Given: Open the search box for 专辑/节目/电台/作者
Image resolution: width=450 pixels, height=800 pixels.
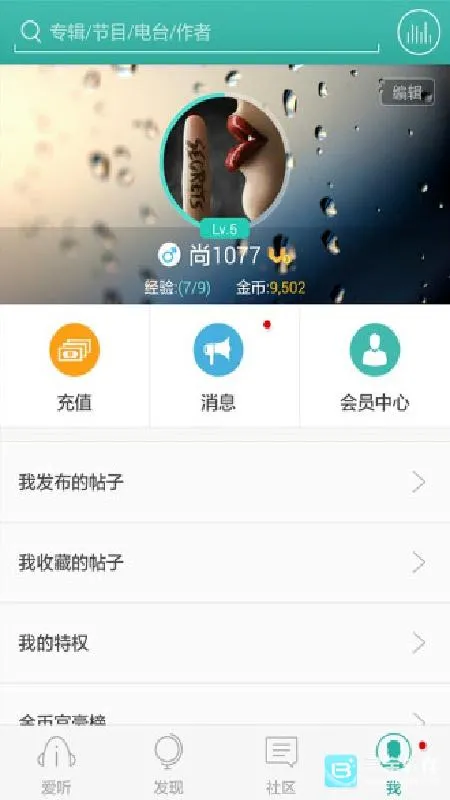Looking at the screenshot, I should pyautogui.click(x=196, y=33).
